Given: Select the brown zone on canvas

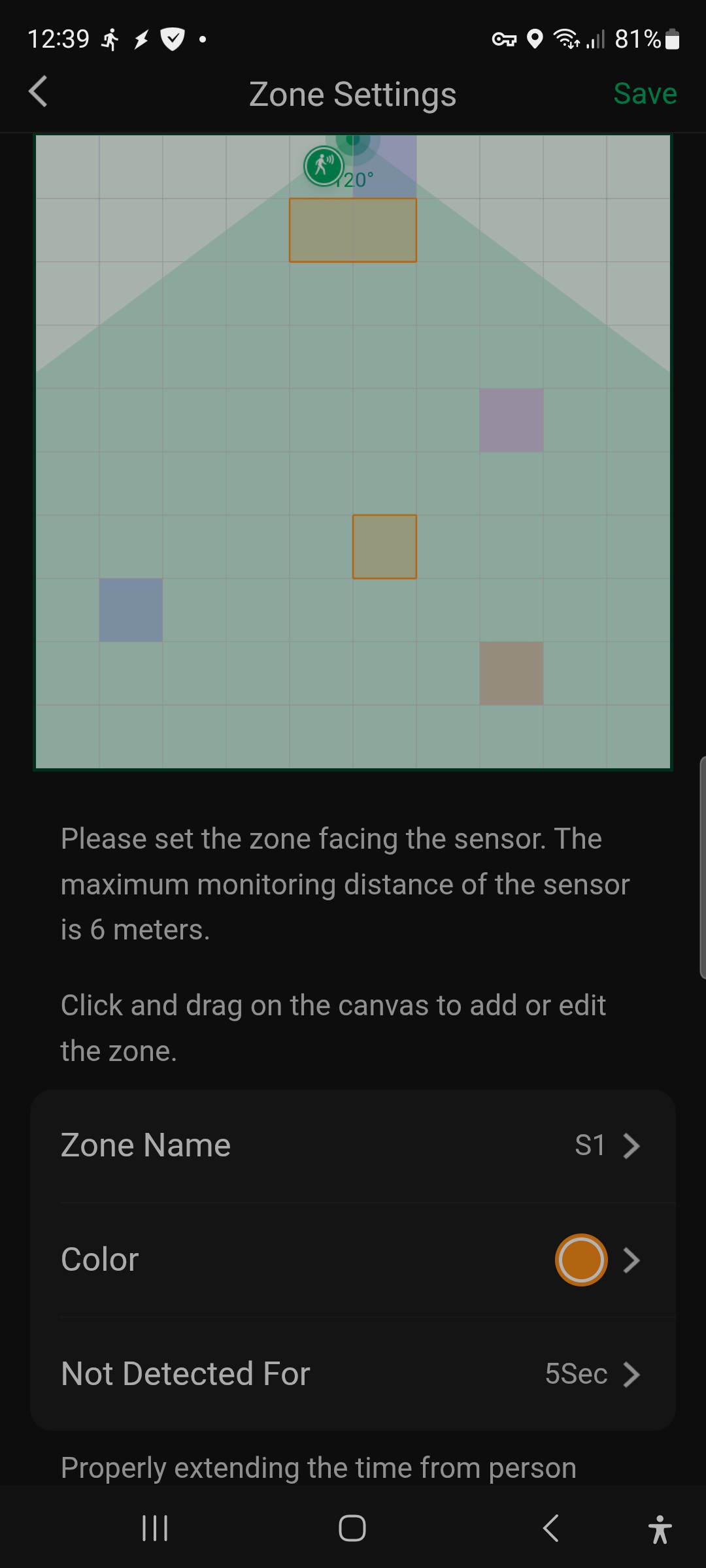Looking at the screenshot, I should [x=511, y=673].
